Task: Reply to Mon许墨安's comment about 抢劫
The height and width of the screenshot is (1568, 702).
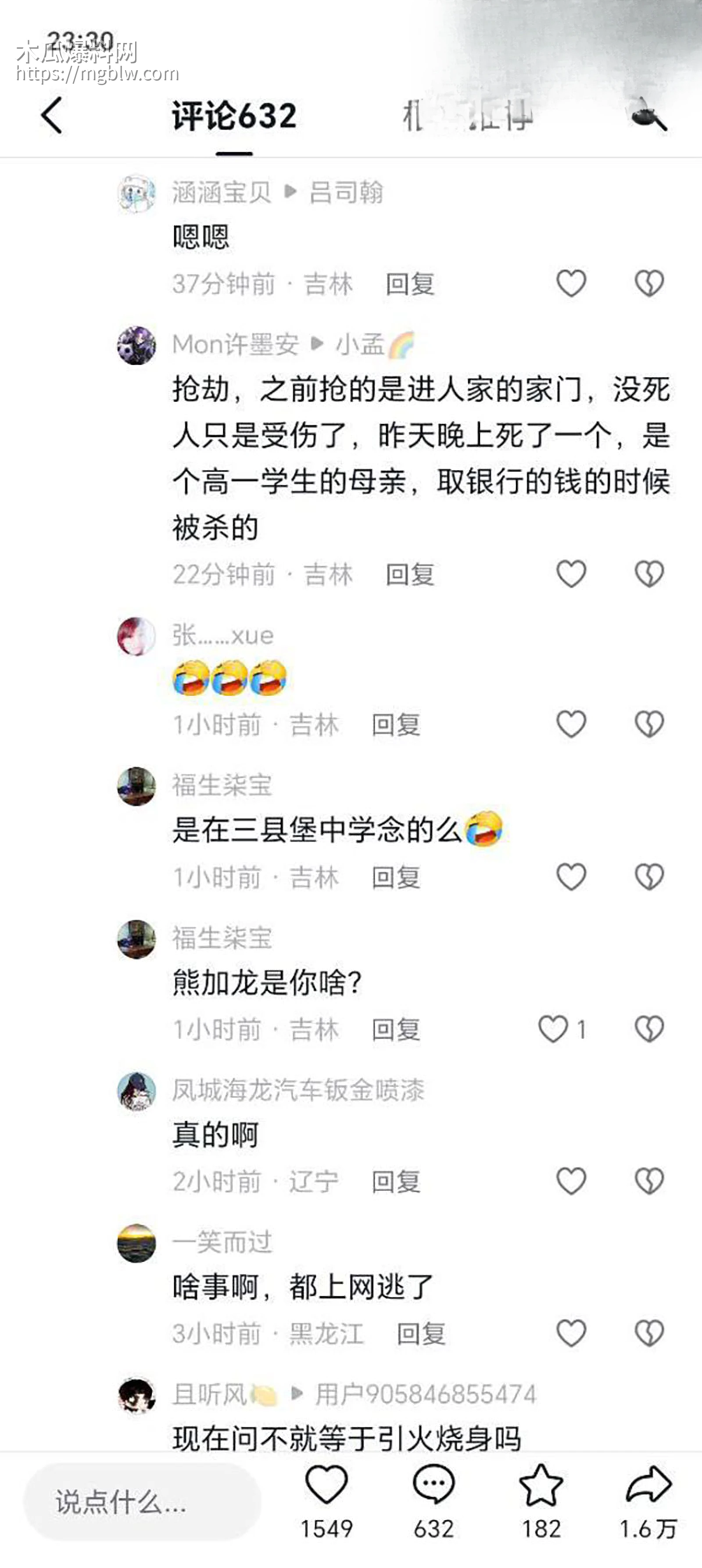Action: 410,575
